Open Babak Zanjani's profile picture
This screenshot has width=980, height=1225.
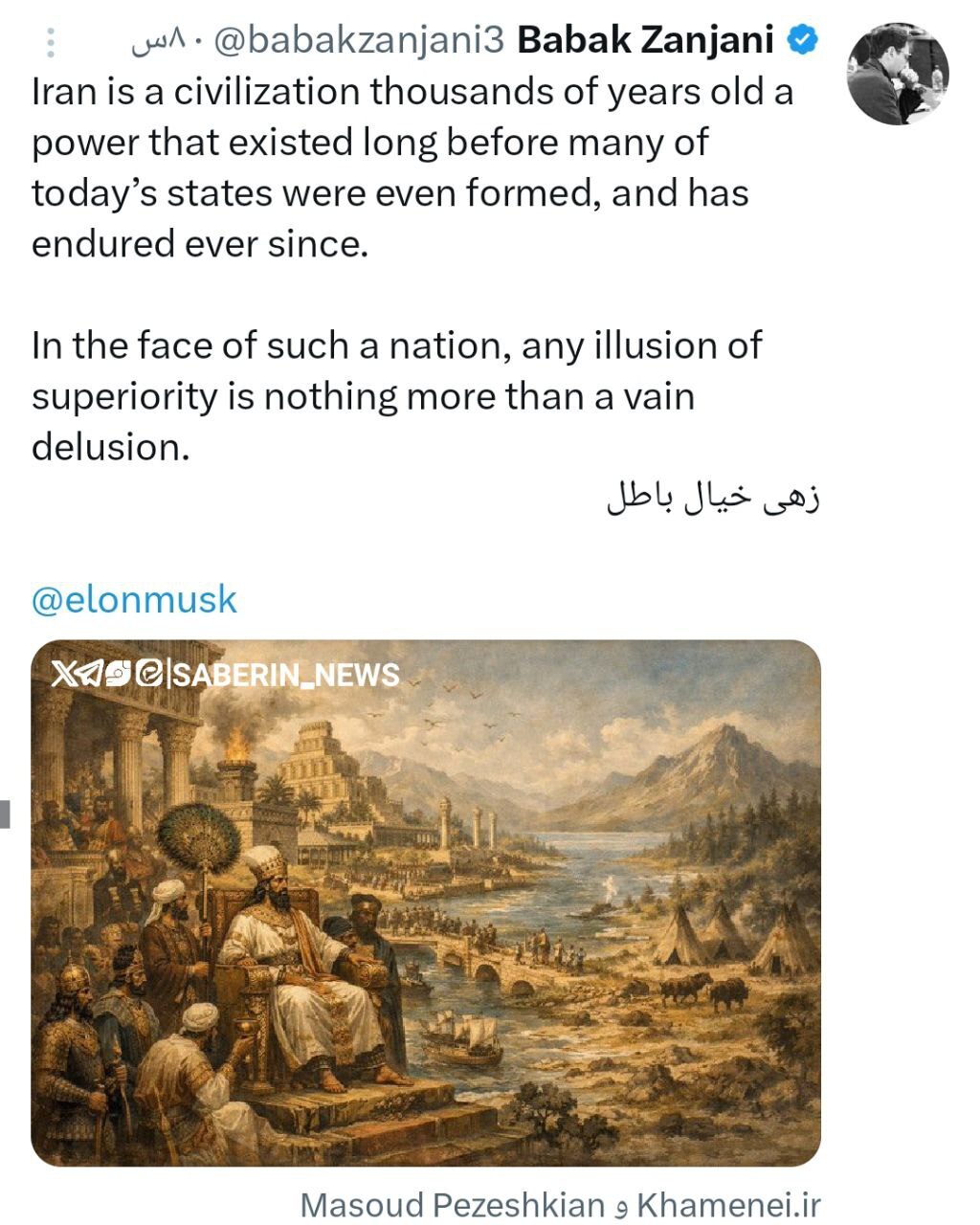[898, 74]
